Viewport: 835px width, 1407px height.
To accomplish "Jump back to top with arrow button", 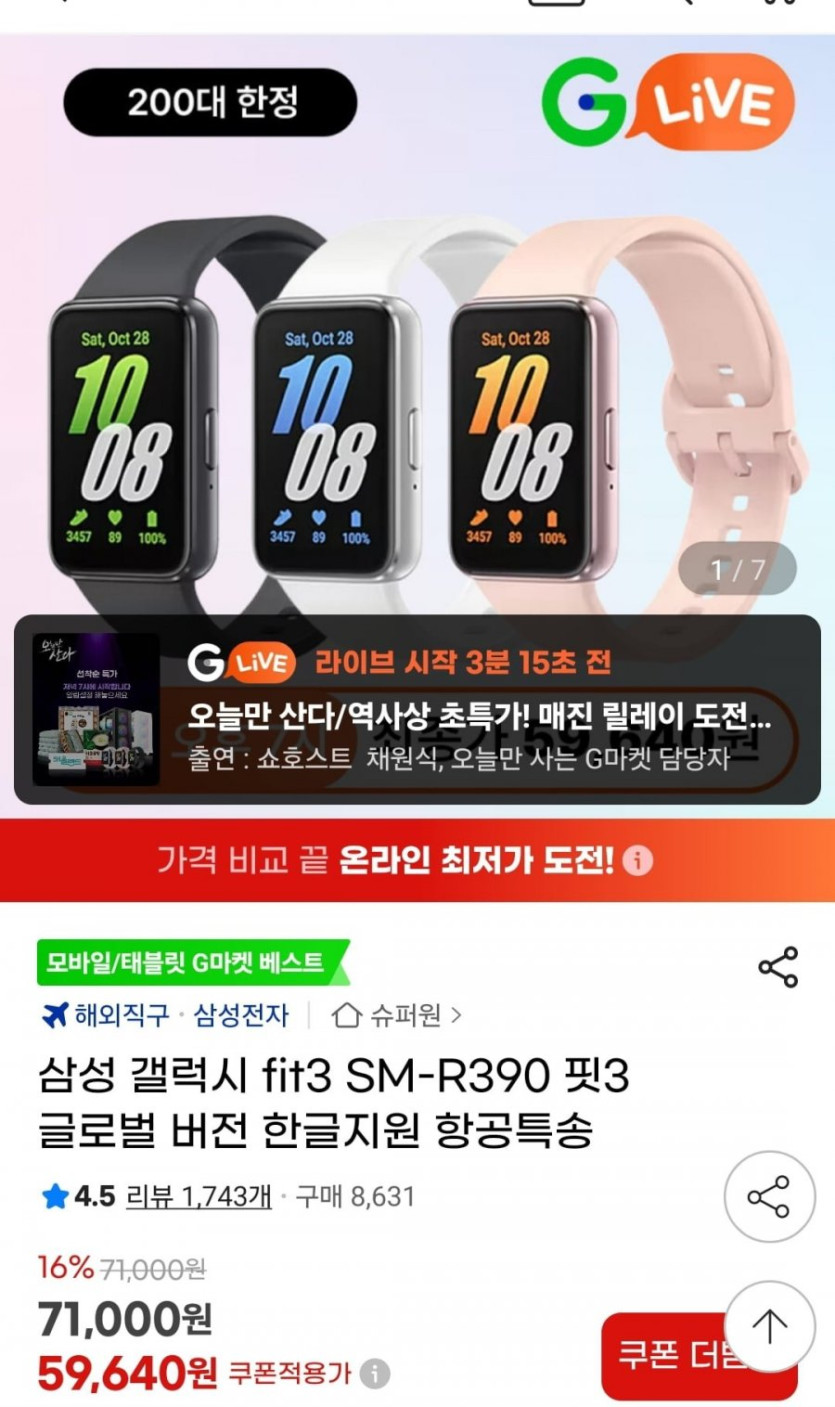I will coord(769,1326).
